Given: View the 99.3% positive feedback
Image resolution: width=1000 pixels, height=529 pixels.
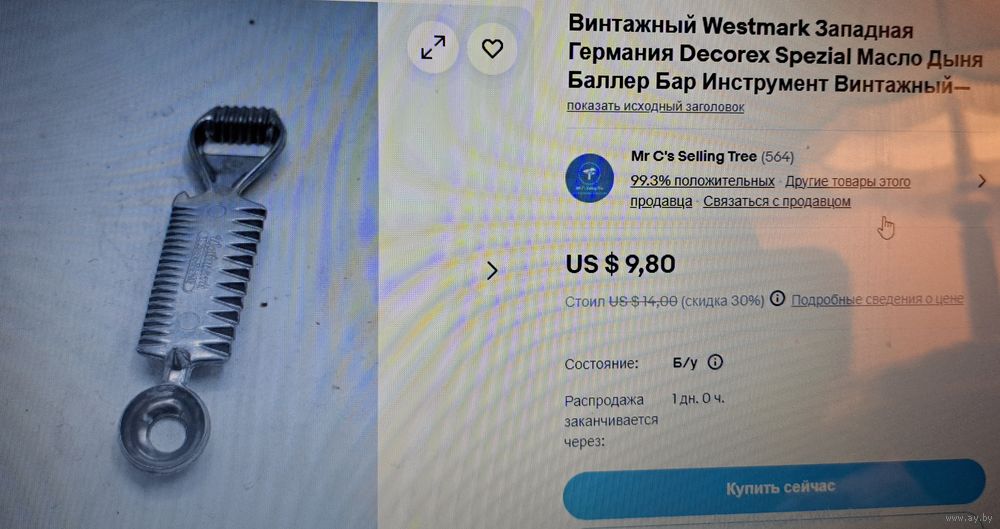Looking at the screenshot, I should tap(702, 181).
